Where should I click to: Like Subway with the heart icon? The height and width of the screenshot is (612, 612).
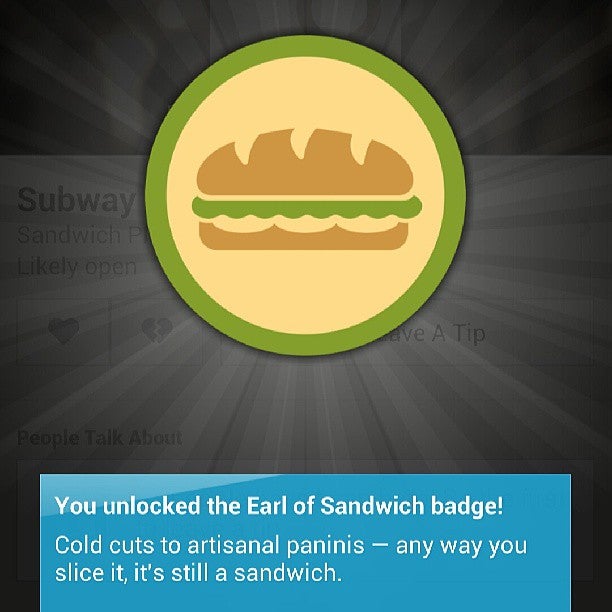point(64,332)
